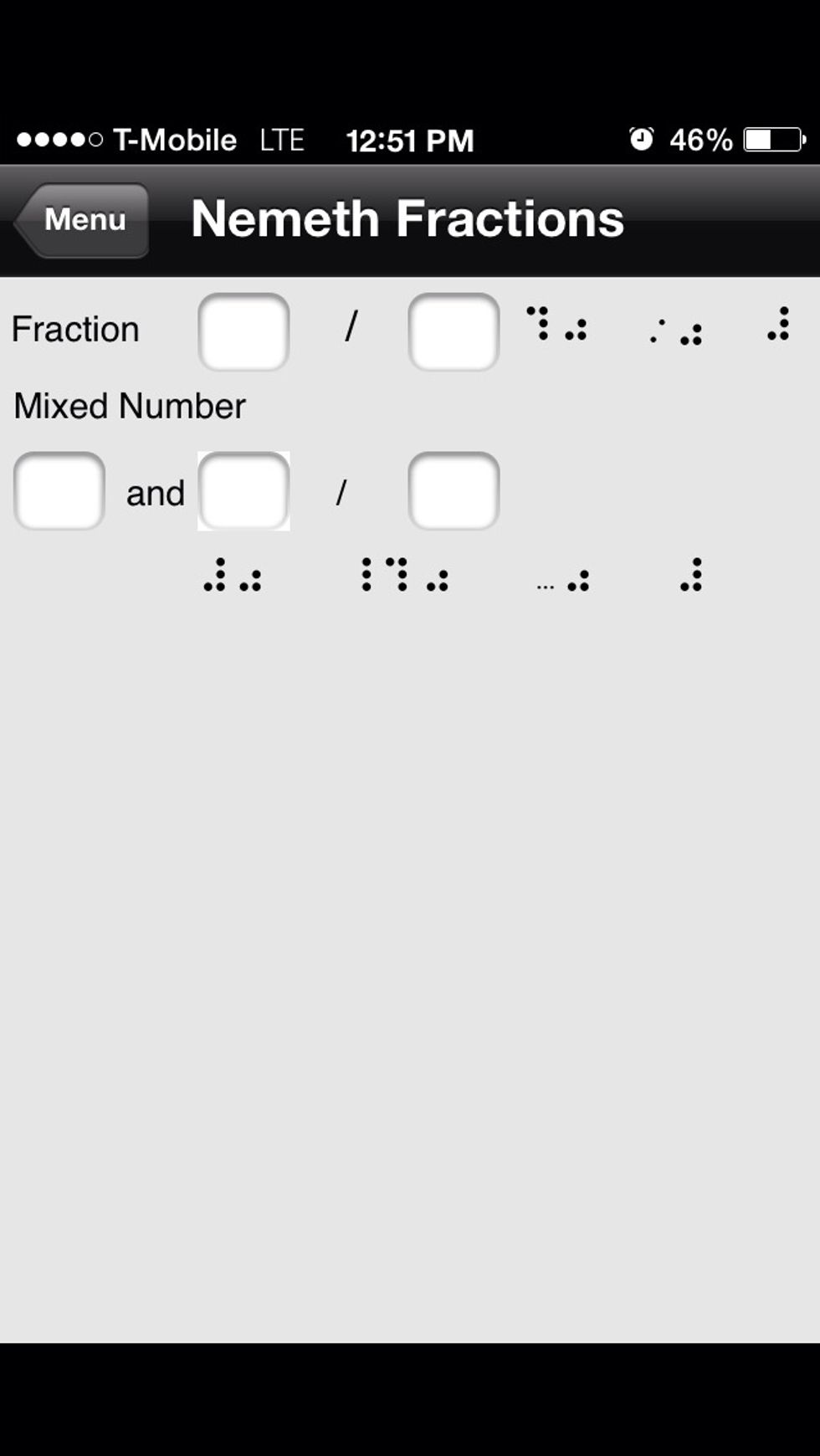Tap the "and" label between mixed number boxes
This screenshot has width=820, height=1456.
(154, 493)
